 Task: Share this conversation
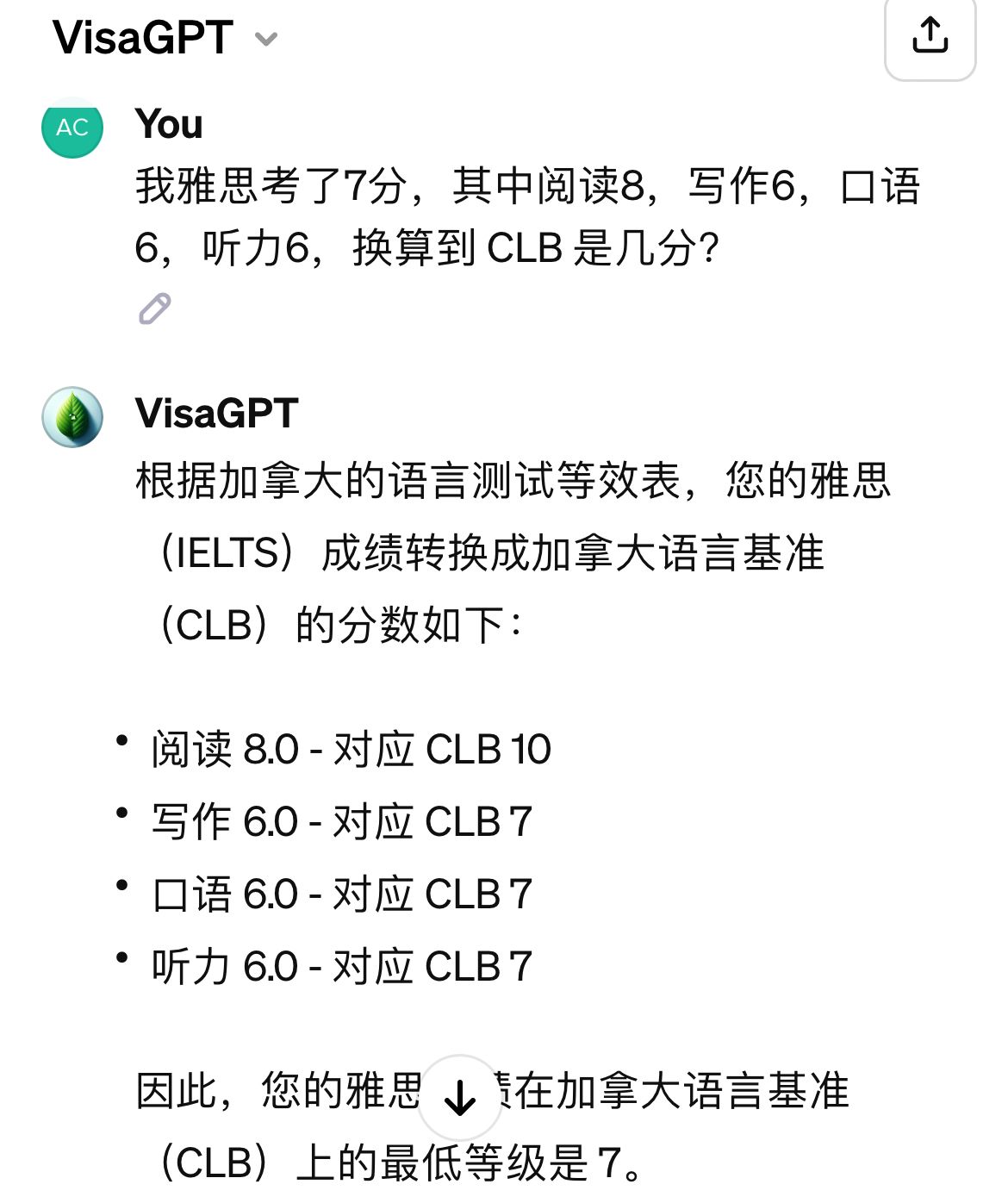point(930,36)
